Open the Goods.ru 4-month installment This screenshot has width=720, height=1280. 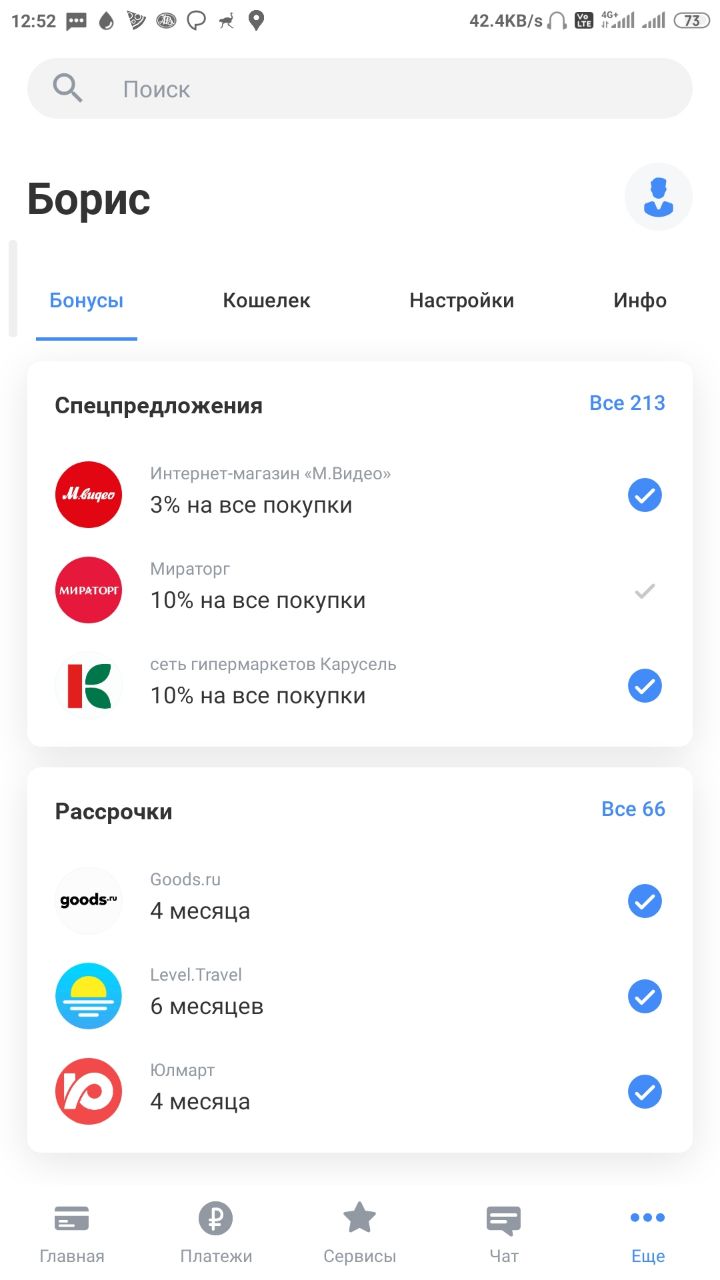pos(360,900)
